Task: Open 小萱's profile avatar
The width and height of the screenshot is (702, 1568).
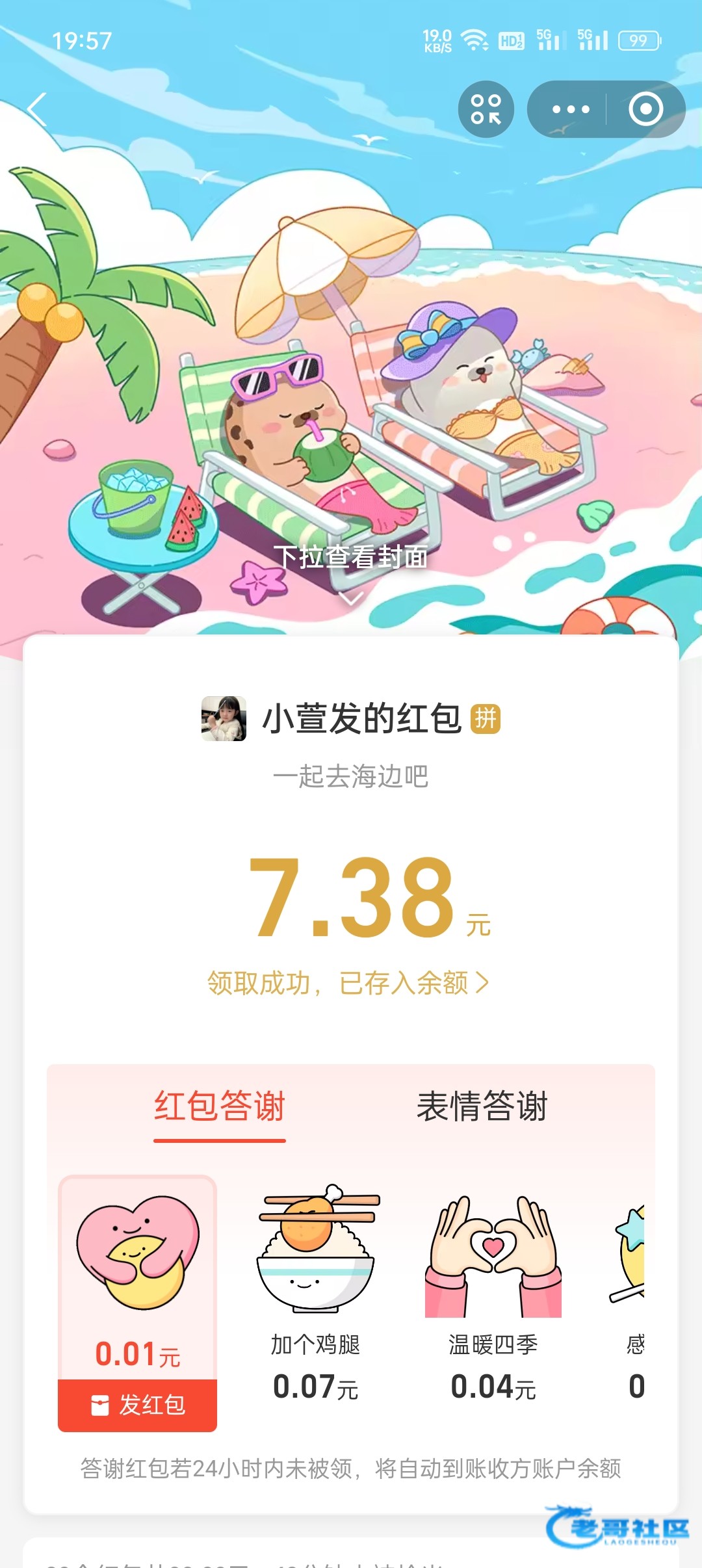Action: click(224, 718)
